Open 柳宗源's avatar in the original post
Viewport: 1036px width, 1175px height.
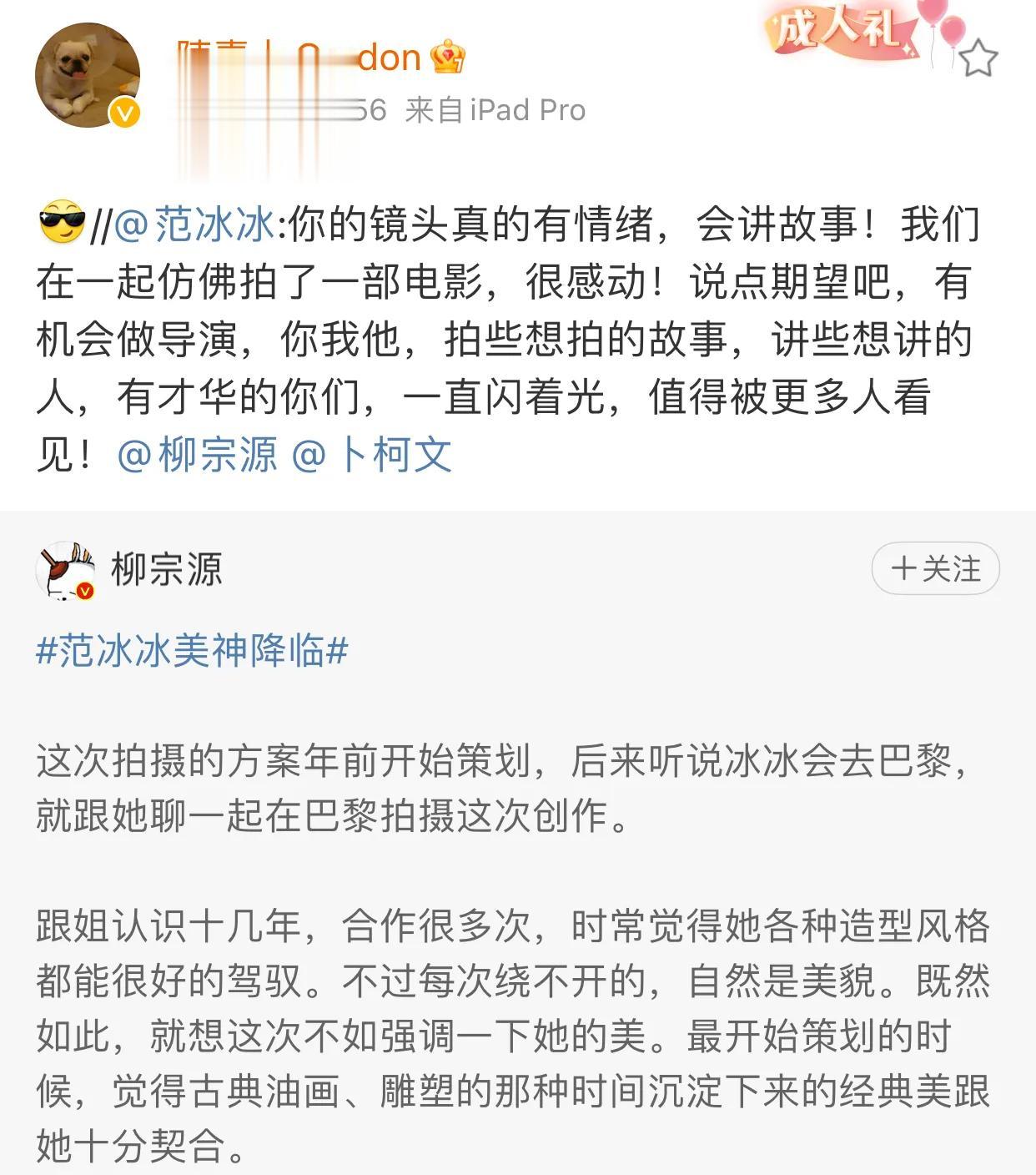click(x=66, y=571)
